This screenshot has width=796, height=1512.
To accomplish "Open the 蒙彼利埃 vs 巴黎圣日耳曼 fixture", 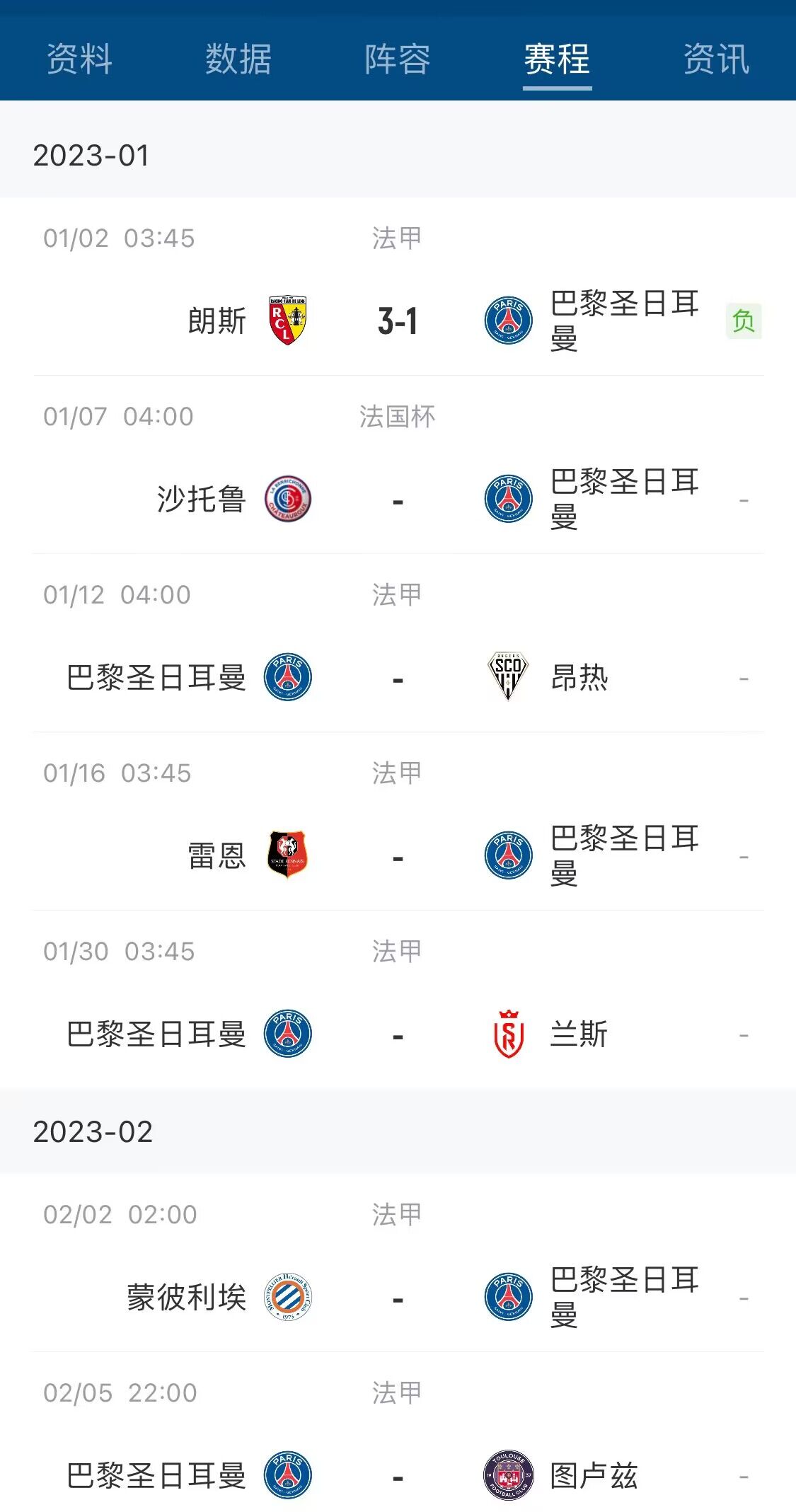I will click(398, 1263).
